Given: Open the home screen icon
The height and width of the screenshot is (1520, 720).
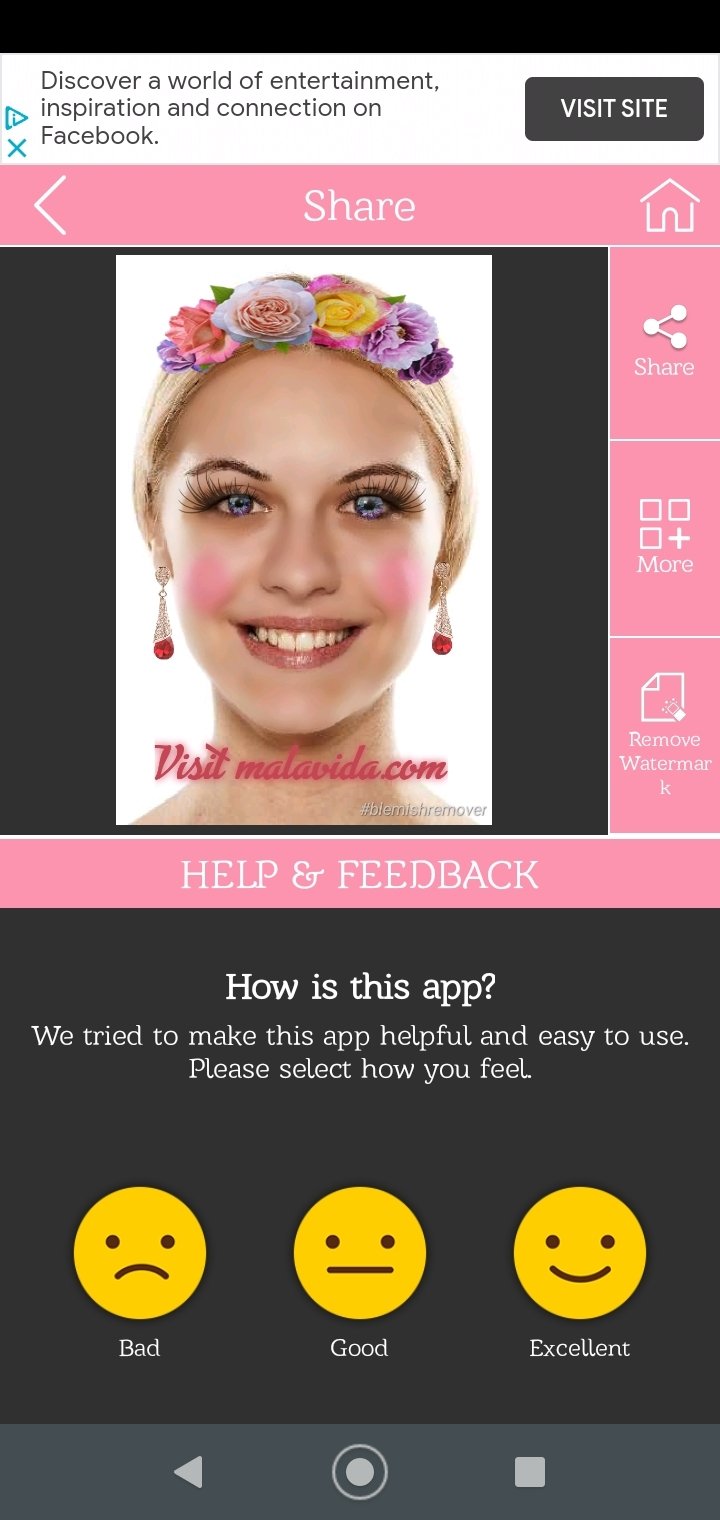Looking at the screenshot, I should tap(669, 205).
